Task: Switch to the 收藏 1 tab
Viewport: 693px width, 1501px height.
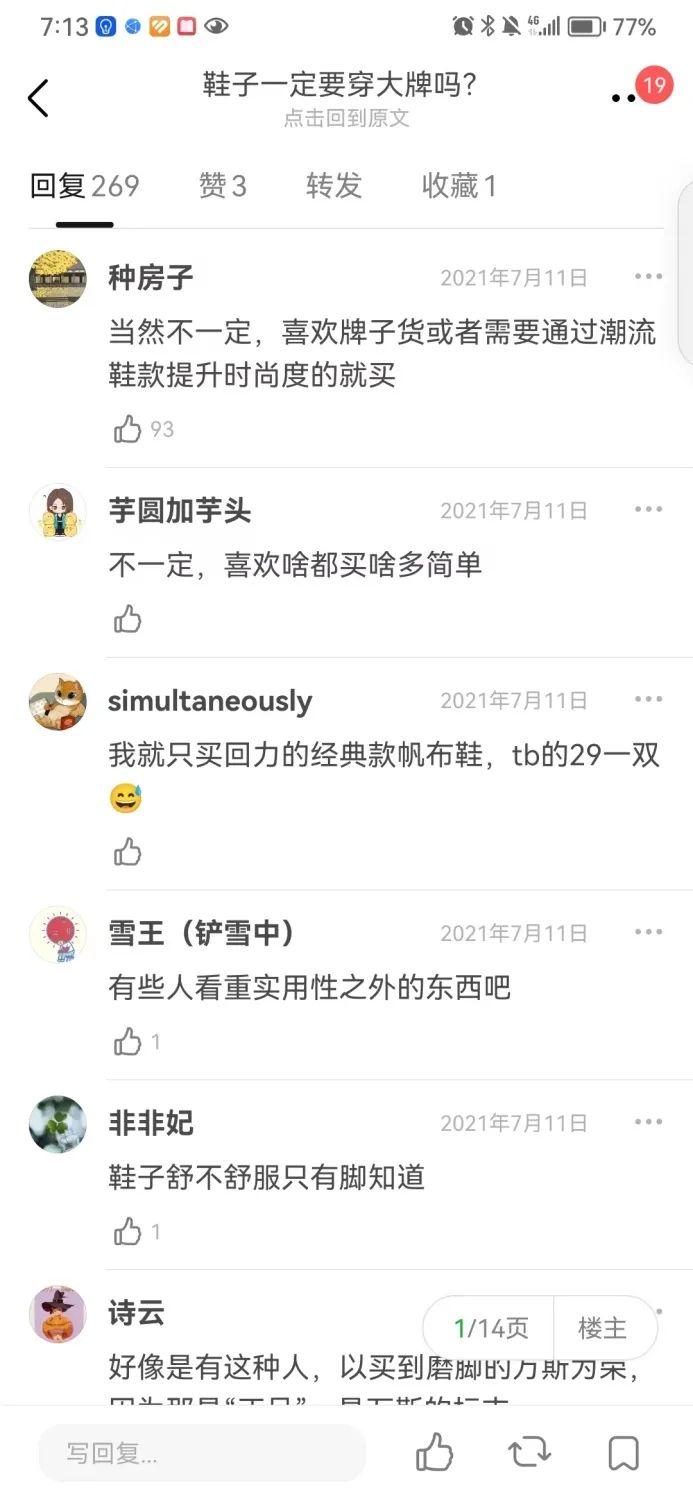Action: pos(459,186)
